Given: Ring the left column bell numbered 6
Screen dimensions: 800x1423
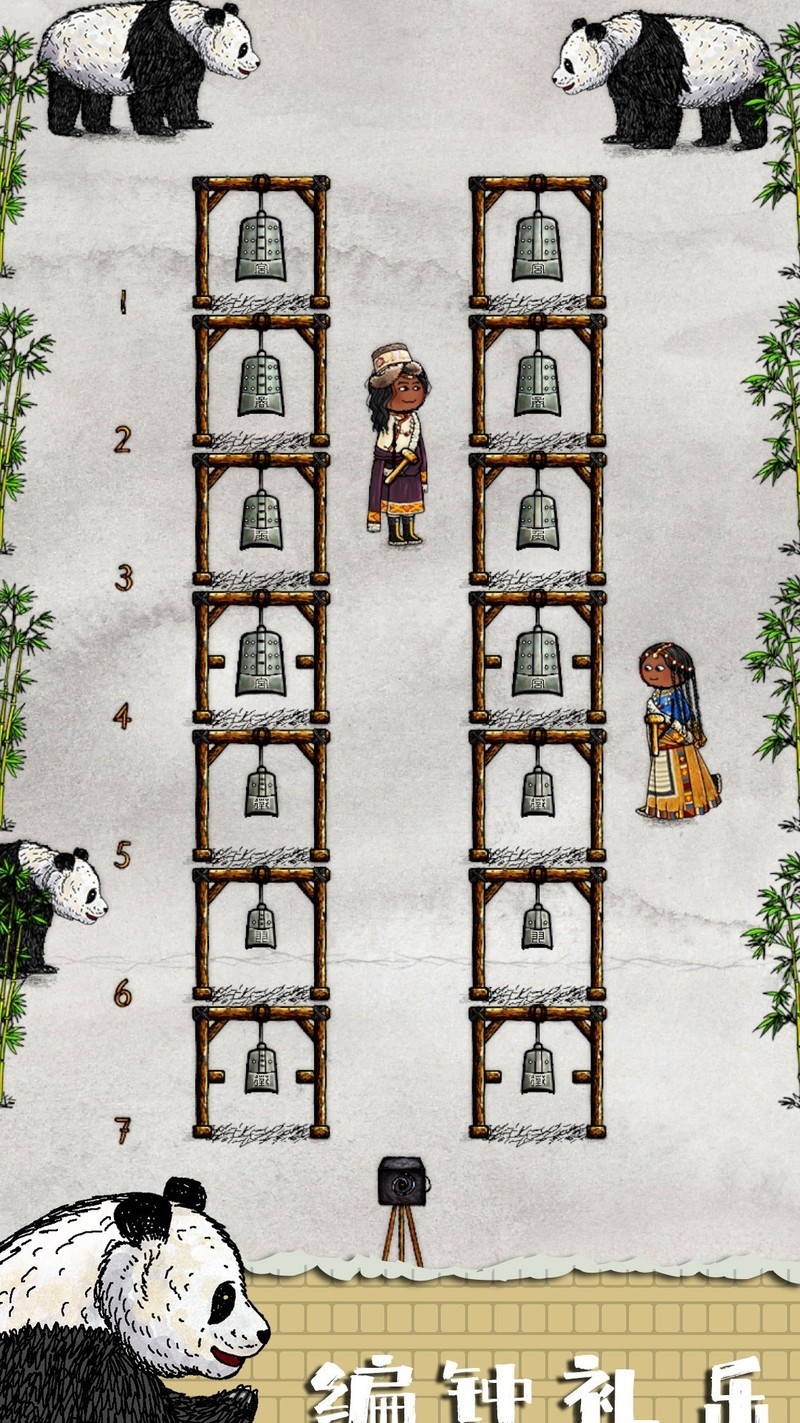Looking at the screenshot, I should click(x=261, y=927).
